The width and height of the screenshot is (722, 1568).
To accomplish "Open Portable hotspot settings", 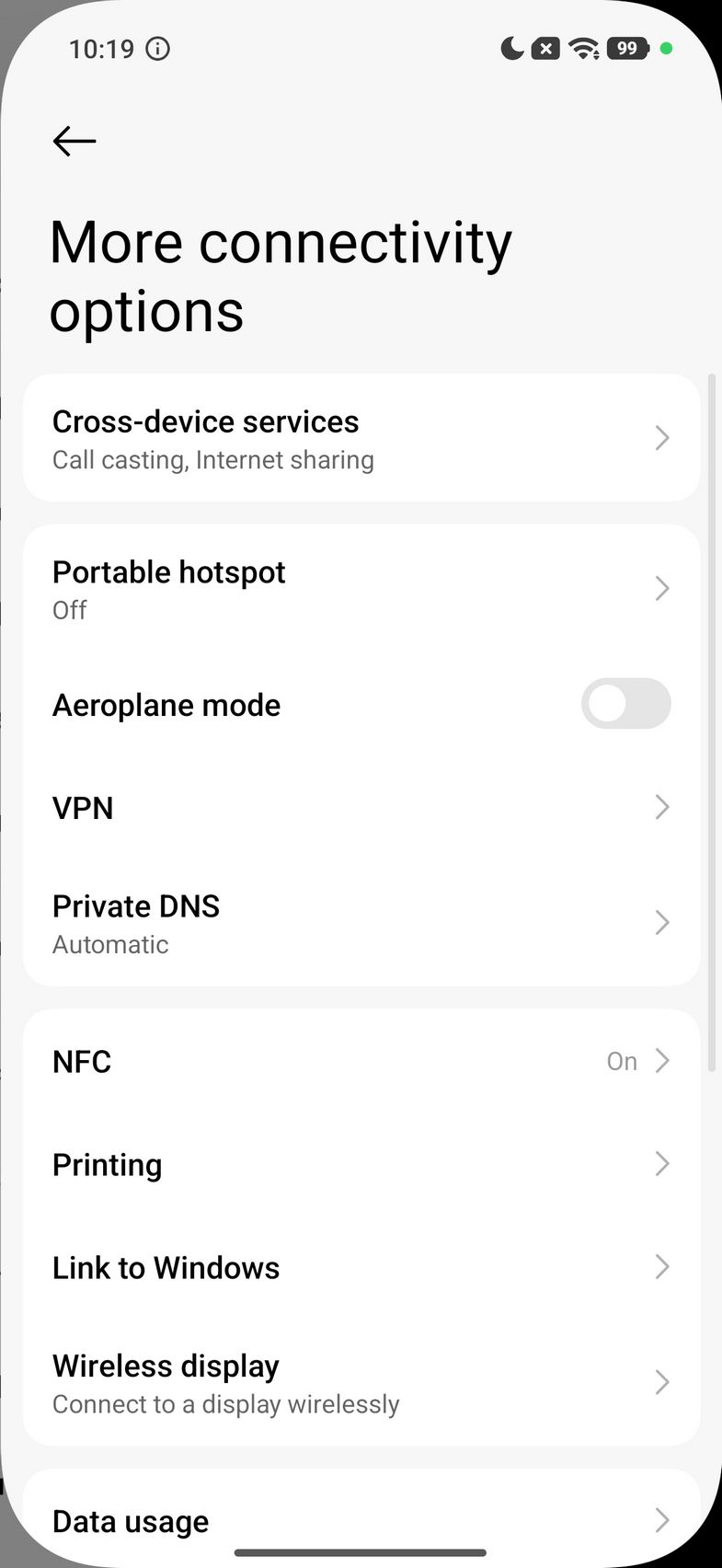I will (x=361, y=589).
